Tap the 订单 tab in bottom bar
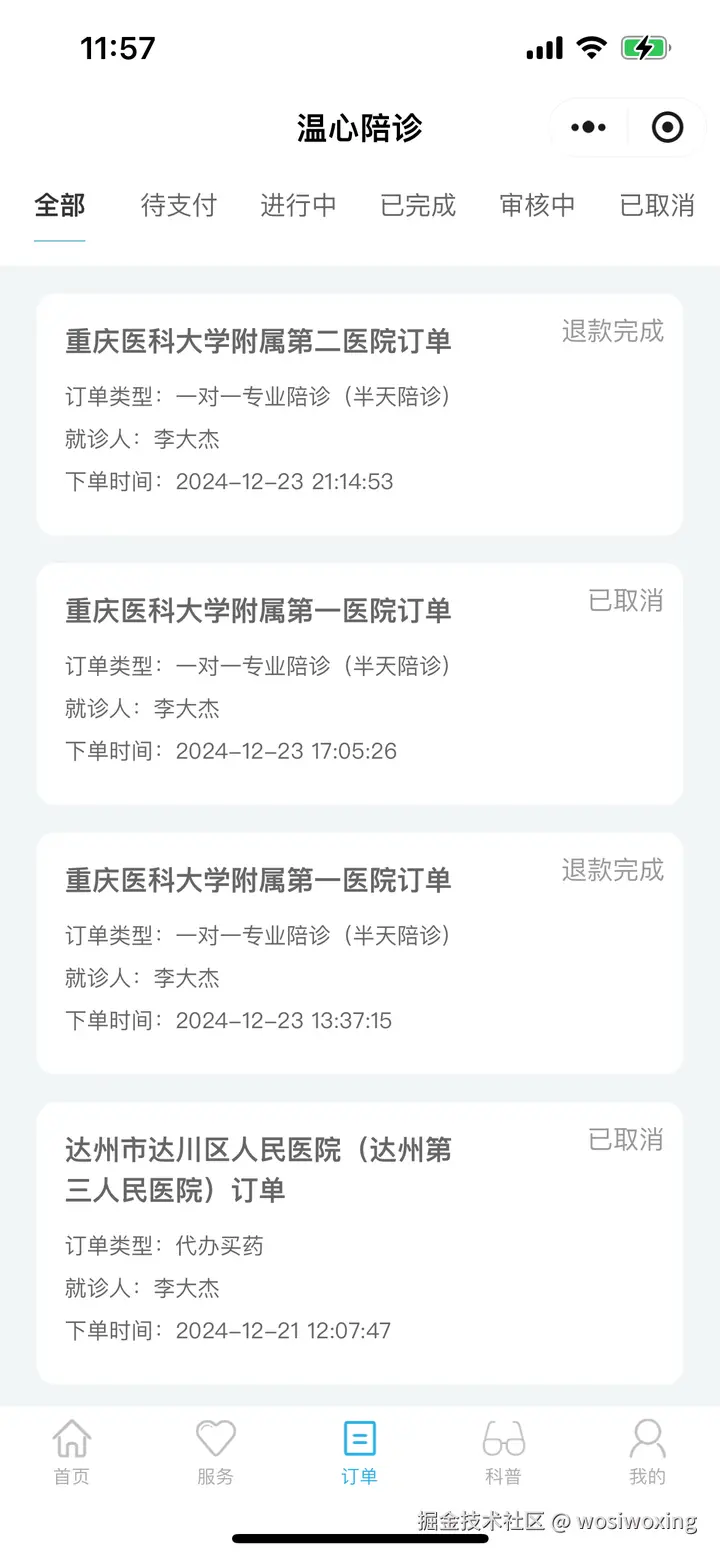 tap(359, 1452)
